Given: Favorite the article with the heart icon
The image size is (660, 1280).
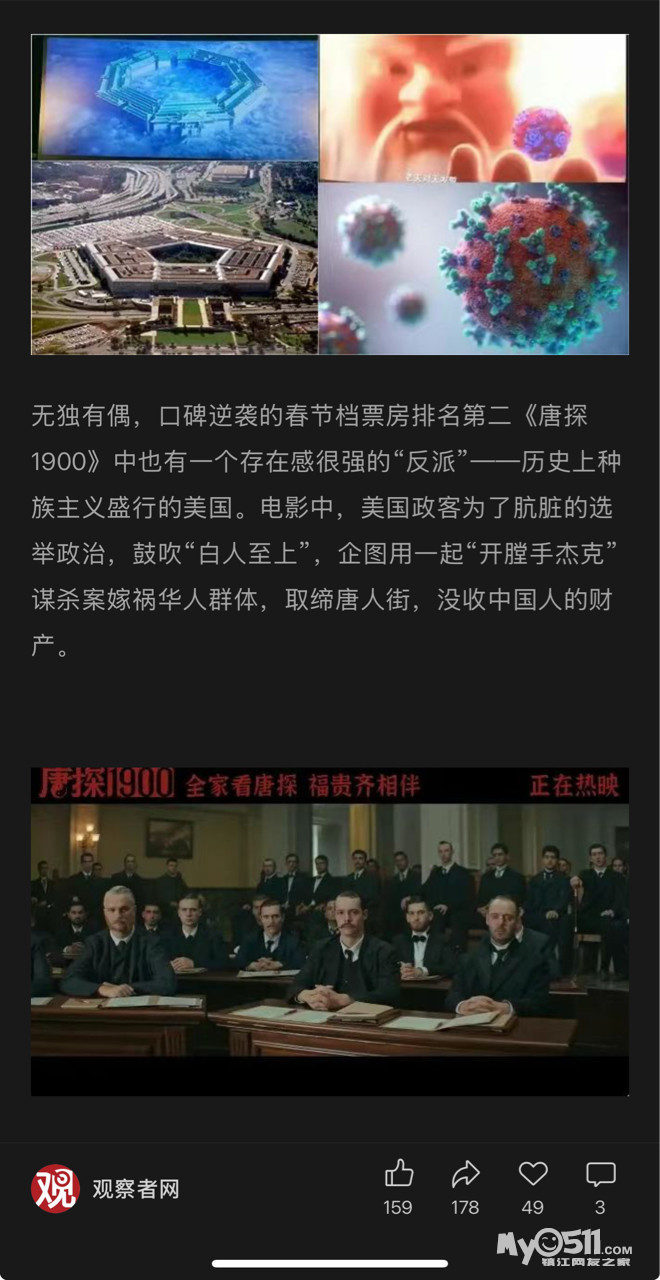Looking at the screenshot, I should click(x=533, y=1174).
